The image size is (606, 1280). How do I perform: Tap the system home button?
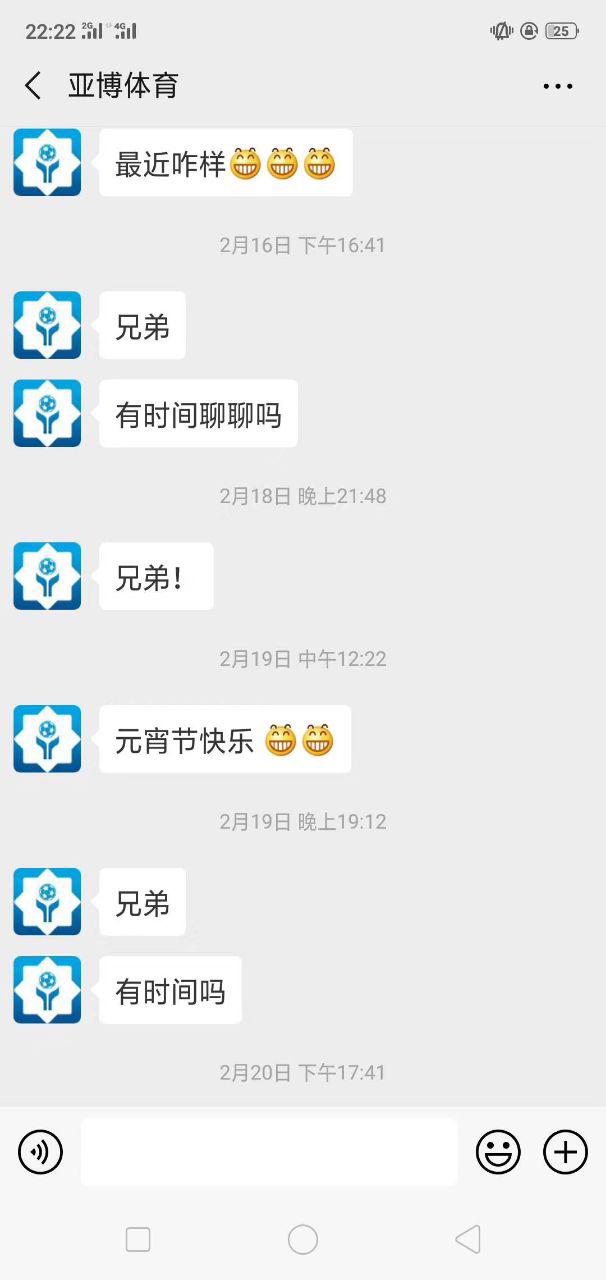[x=303, y=1240]
